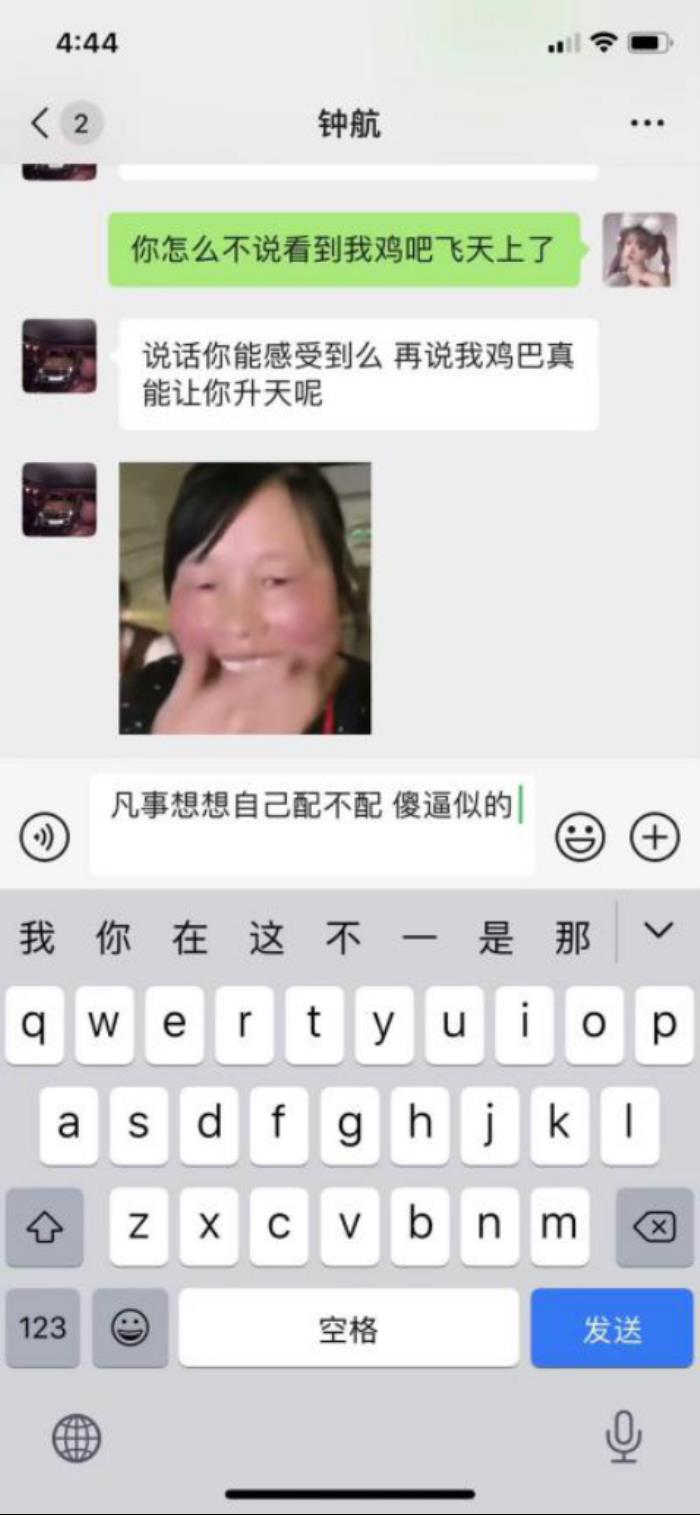Start dictation with the microphone icon
This screenshot has height=1515, width=700.
[622, 1438]
